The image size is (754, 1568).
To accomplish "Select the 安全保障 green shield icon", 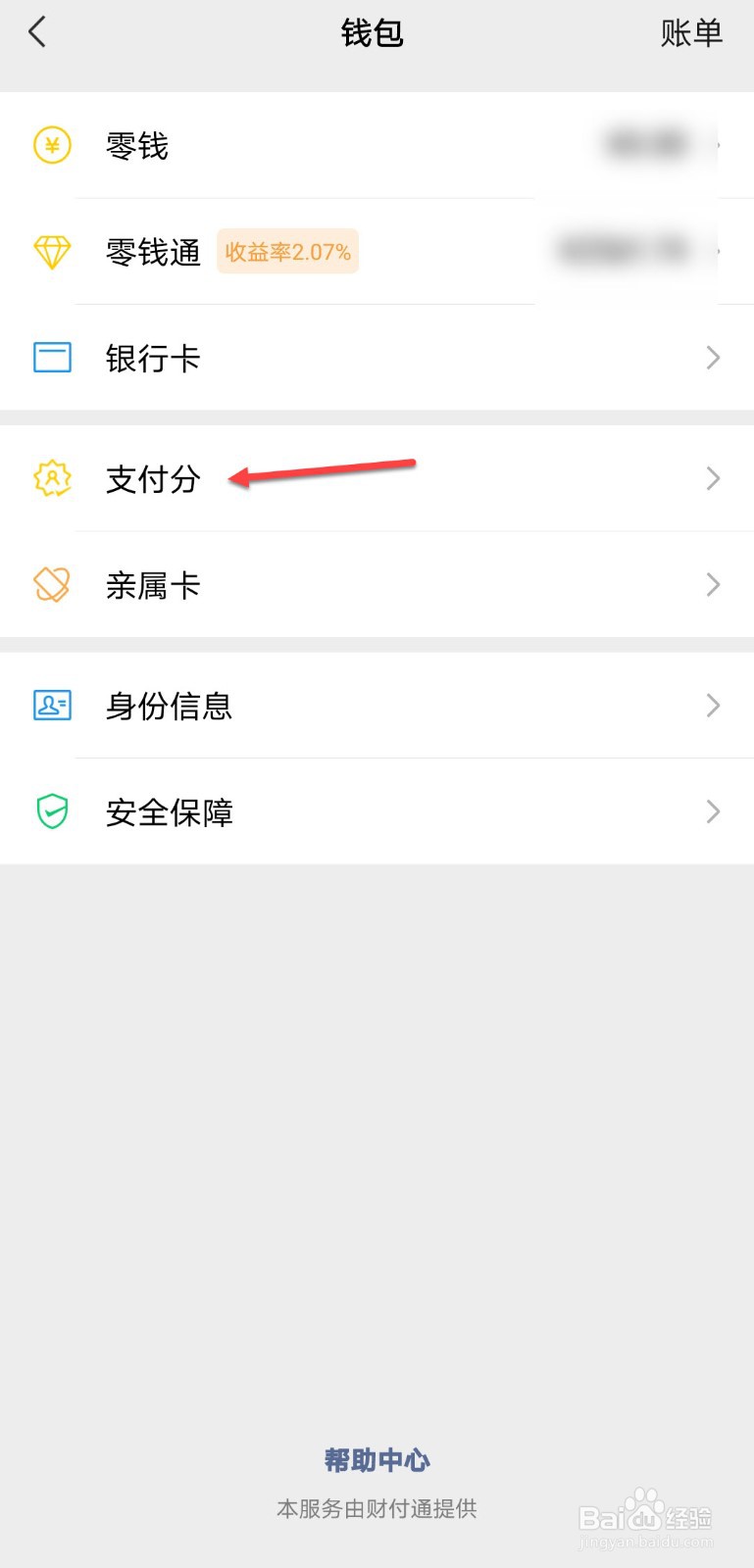I will point(51,810).
